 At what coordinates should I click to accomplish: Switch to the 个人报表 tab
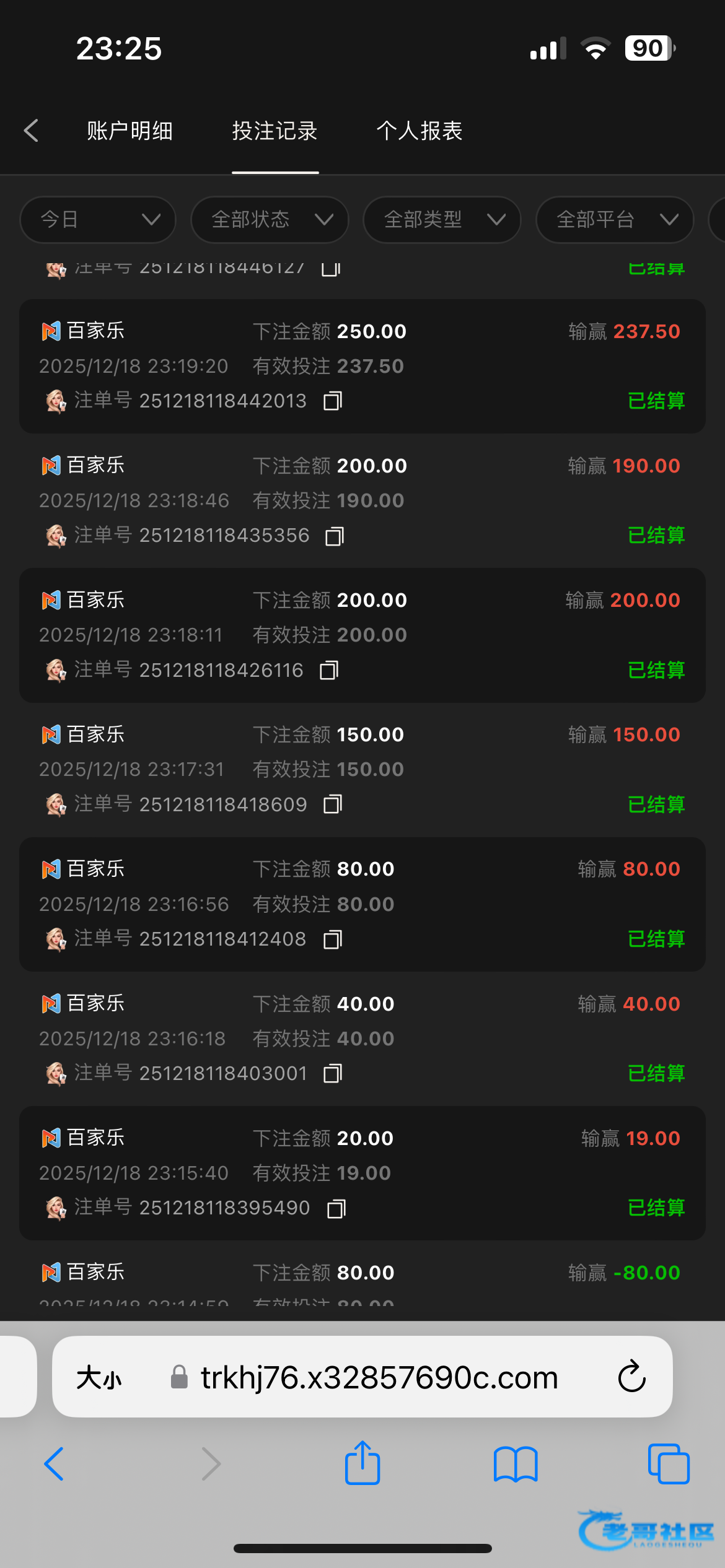[420, 131]
